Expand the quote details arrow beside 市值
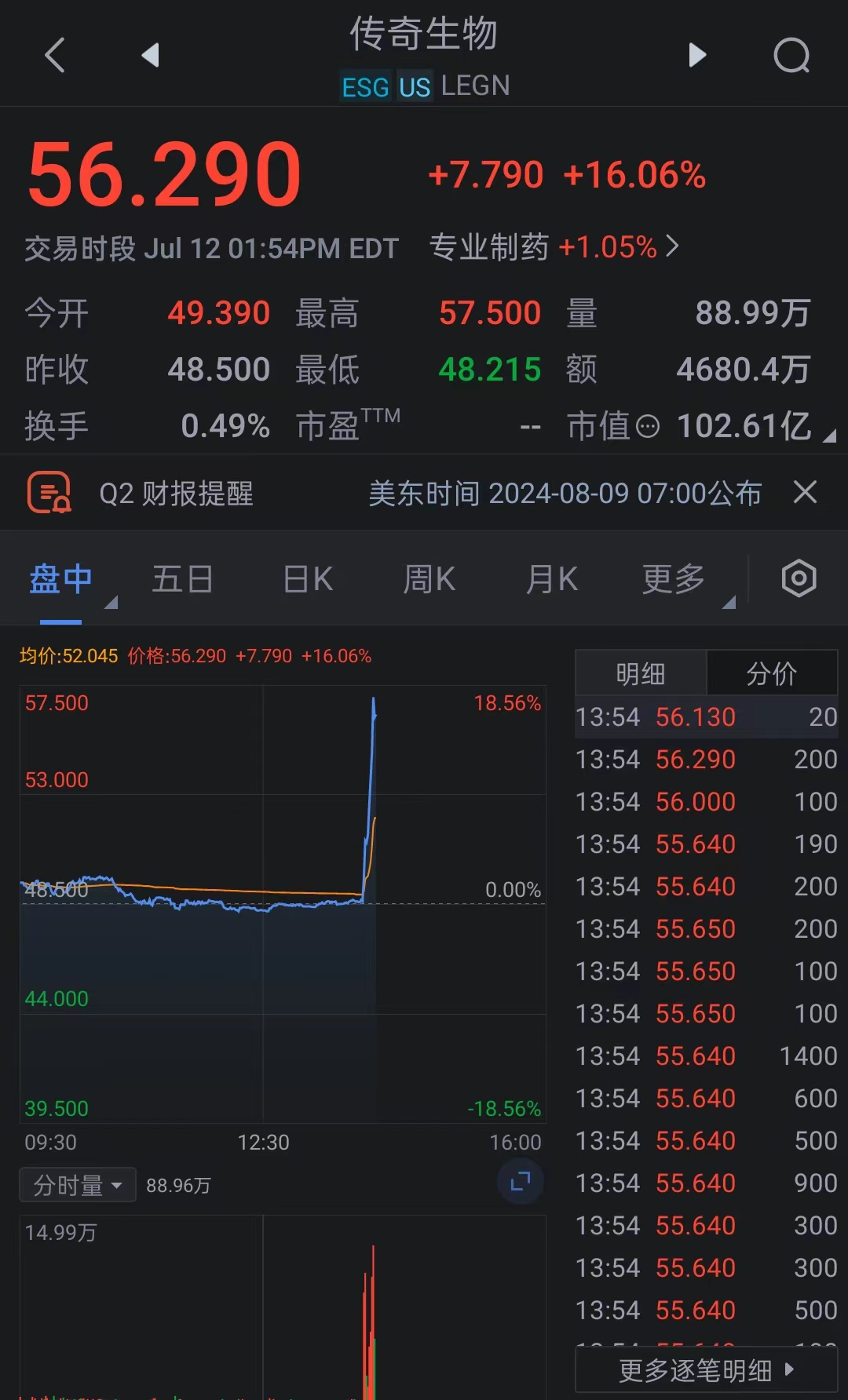Viewport: 848px width, 1400px height. [829, 436]
